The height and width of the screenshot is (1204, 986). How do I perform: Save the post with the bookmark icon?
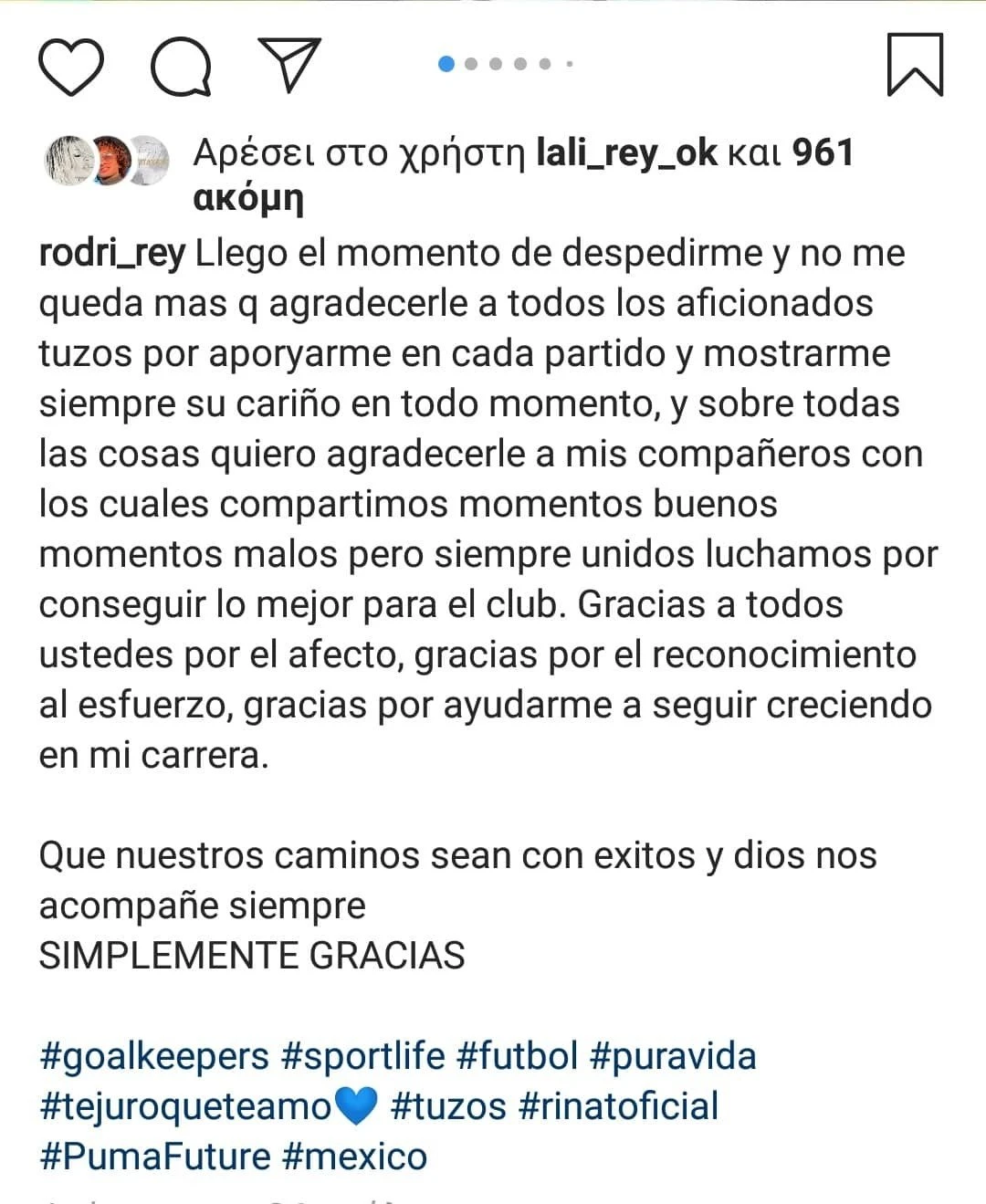(915, 65)
